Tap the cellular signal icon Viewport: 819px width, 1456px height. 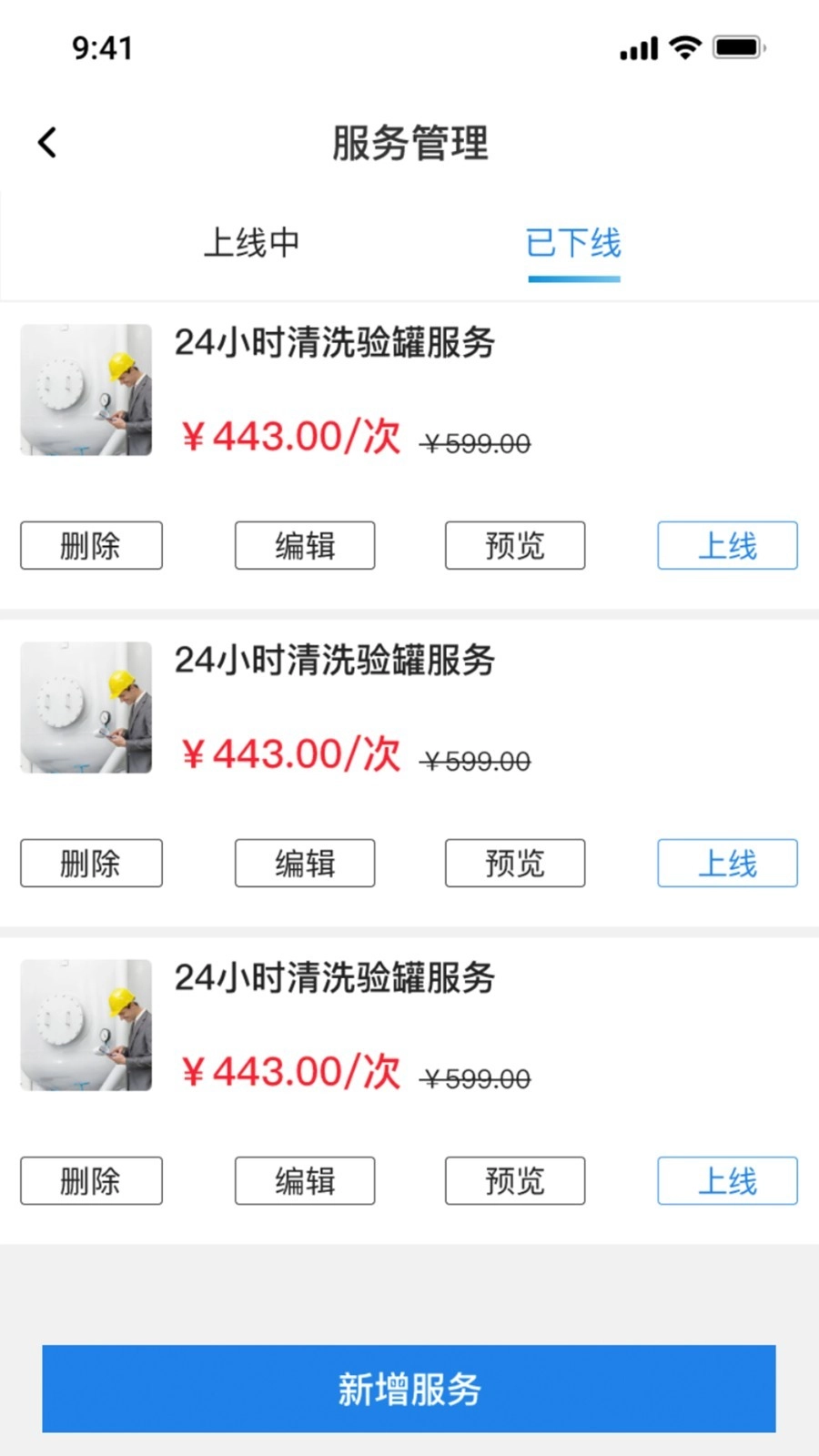pos(638,47)
